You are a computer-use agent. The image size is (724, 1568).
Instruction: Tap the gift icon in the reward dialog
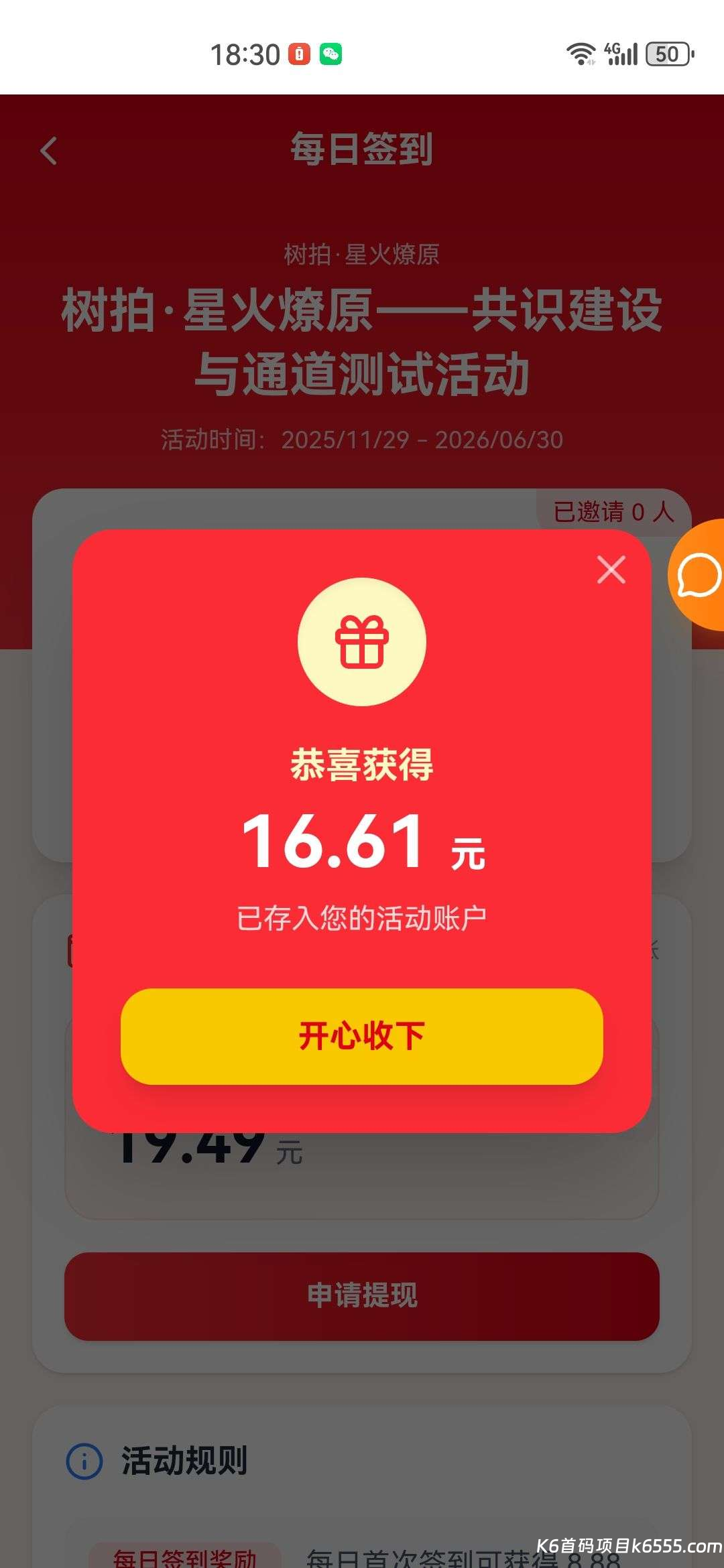tap(362, 641)
